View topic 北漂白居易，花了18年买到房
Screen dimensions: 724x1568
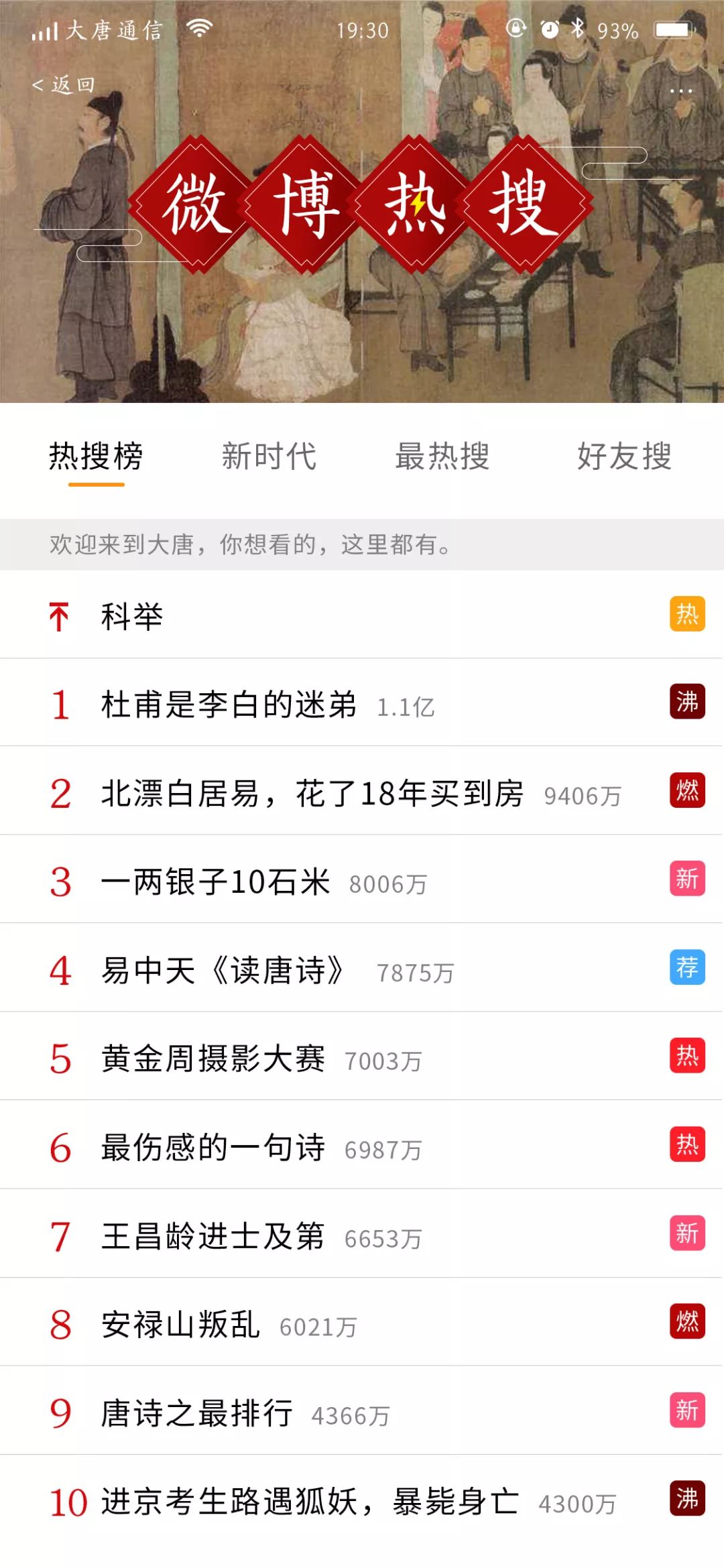(312, 793)
